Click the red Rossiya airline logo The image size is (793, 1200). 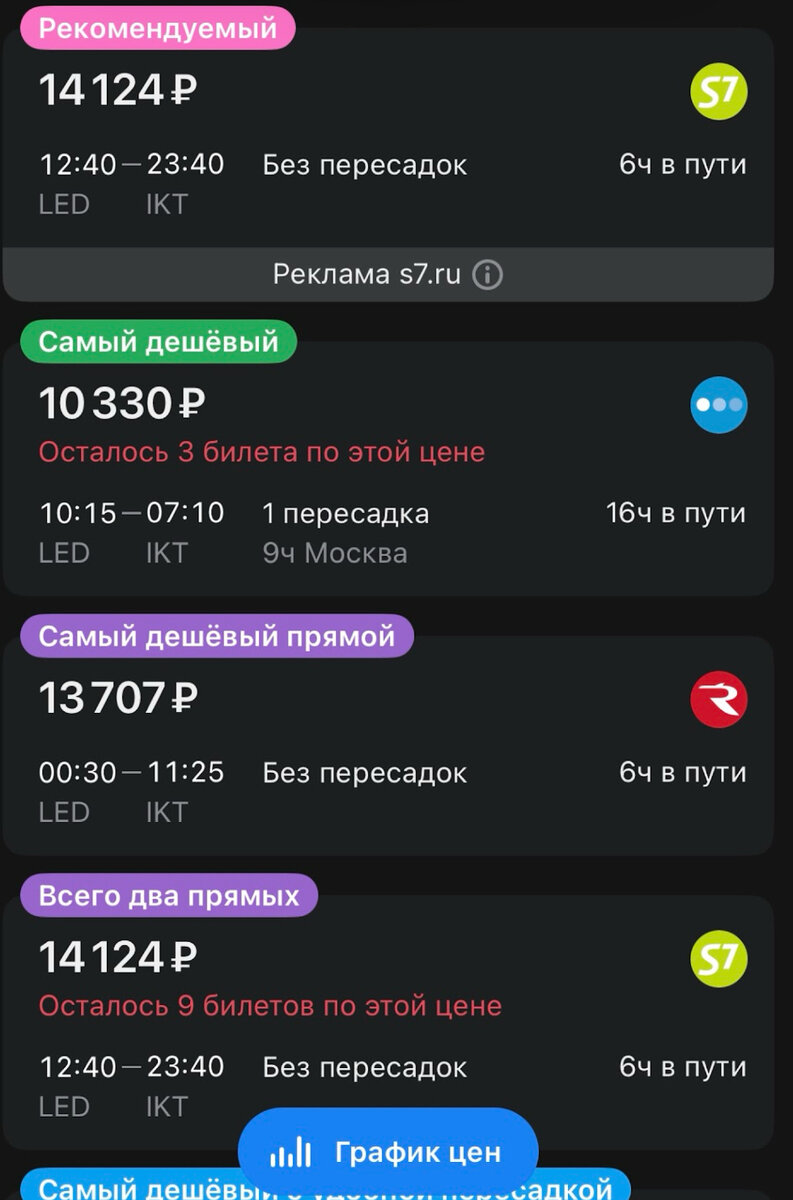tap(720, 700)
